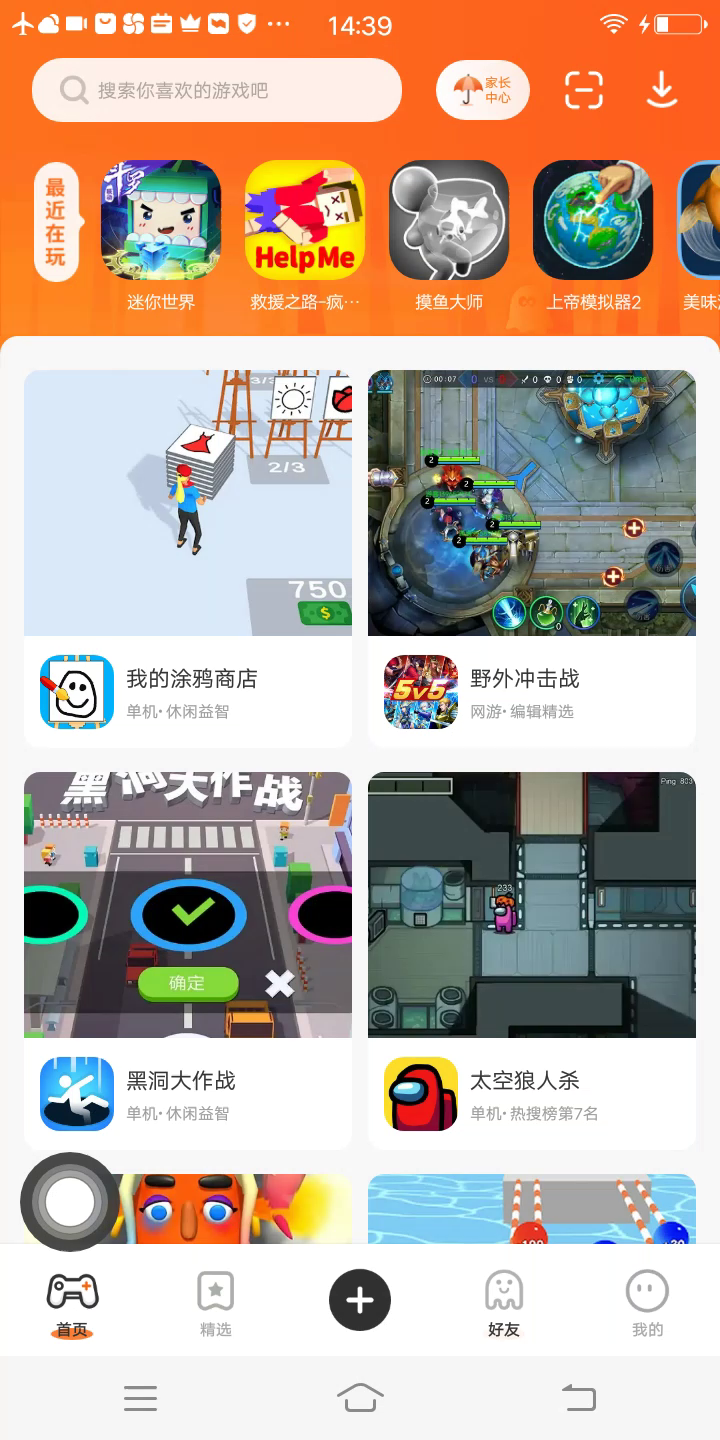Viewport: 720px width, 1440px height.
Task: Switch to the 我的 tab
Action: coord(648,1303)
